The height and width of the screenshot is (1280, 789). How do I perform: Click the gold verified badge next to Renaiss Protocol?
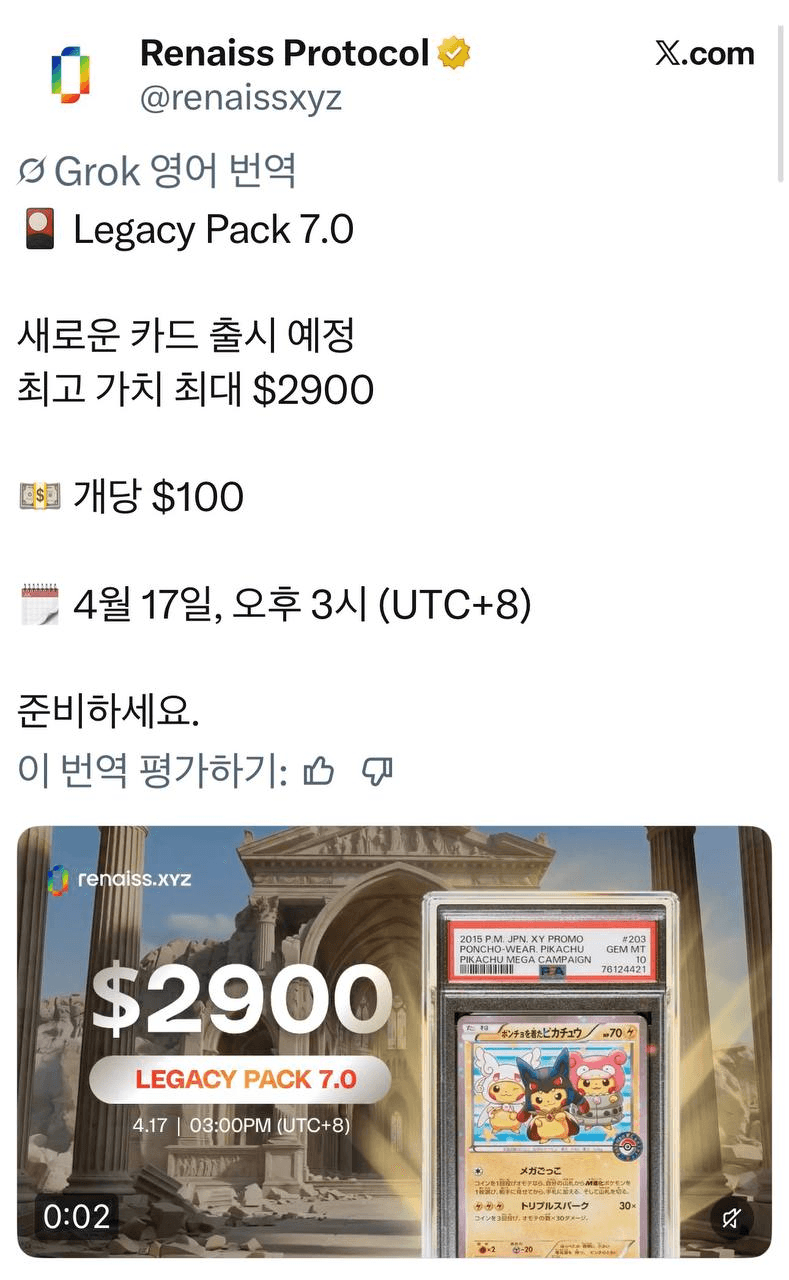(452, 52)
